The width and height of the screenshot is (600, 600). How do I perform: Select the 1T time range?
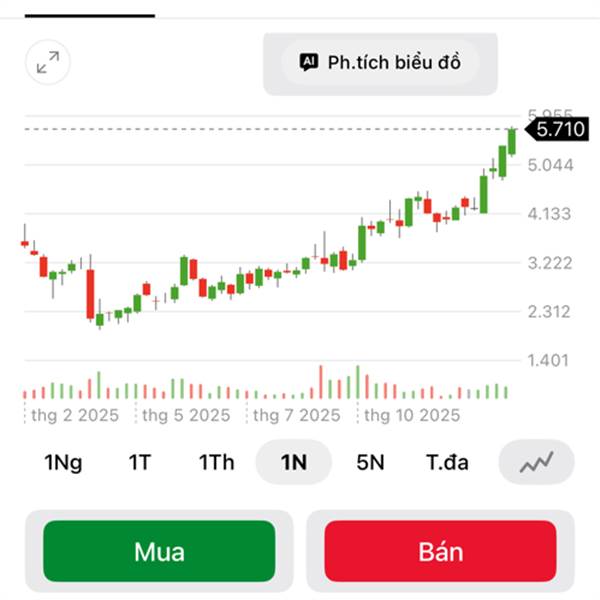139,462
